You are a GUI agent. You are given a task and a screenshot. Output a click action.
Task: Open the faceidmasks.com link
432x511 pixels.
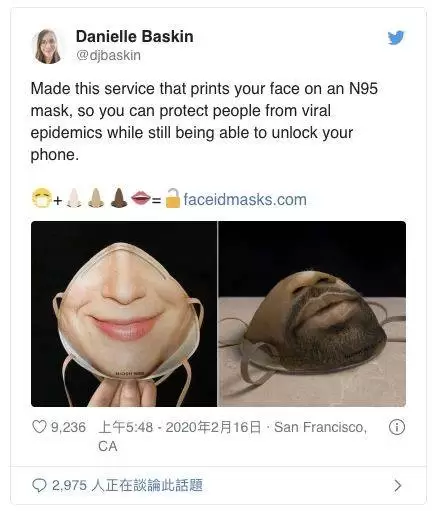coord(245,200)
